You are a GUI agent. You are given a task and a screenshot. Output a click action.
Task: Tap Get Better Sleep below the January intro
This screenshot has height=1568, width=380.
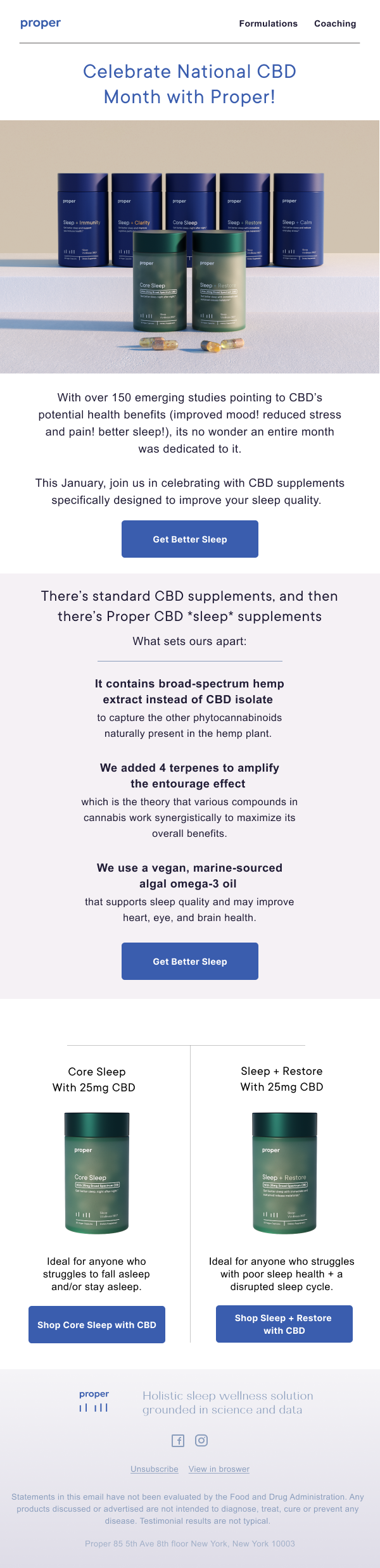point(190,539)
